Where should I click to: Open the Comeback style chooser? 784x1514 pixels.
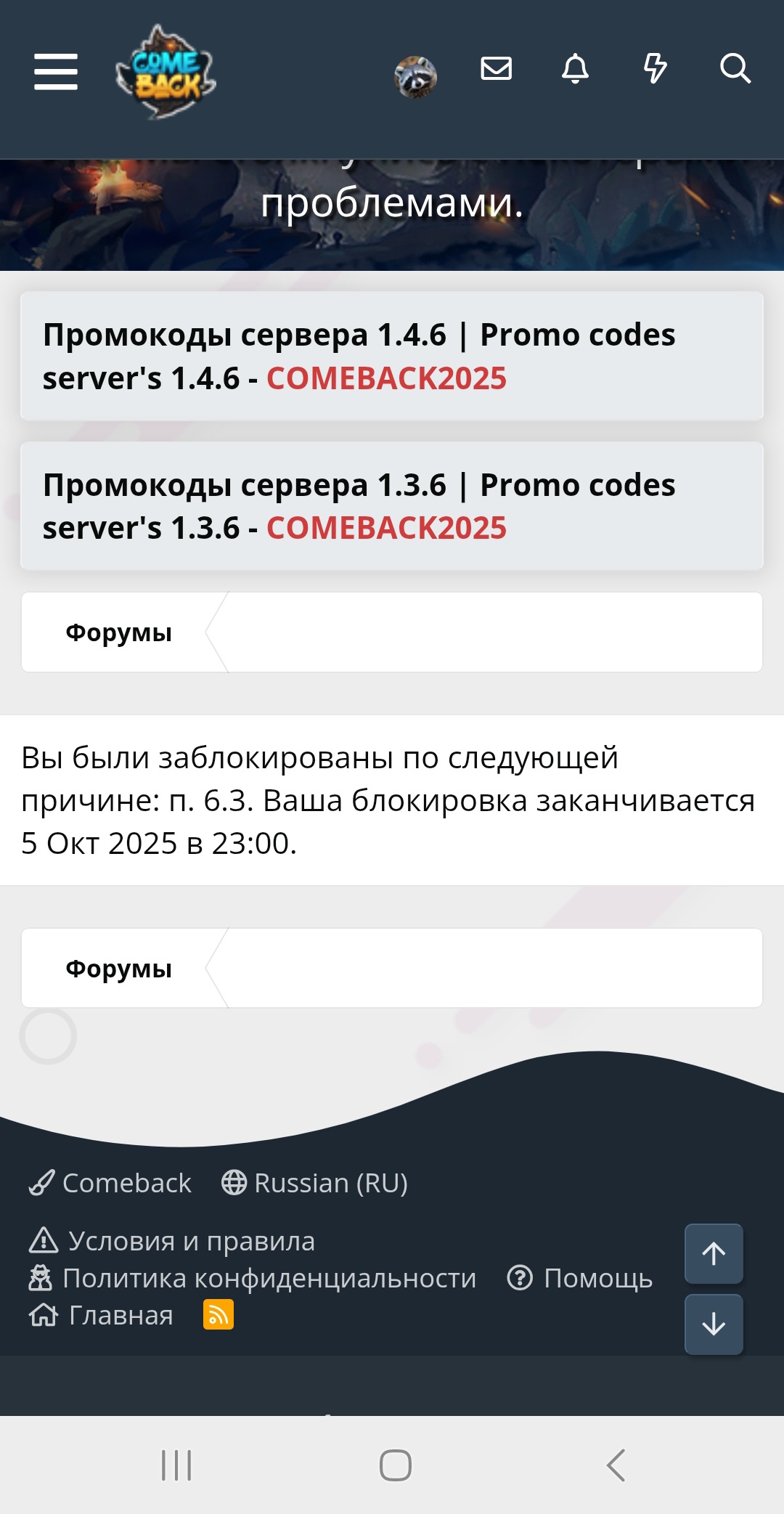tap(110, 1183)
